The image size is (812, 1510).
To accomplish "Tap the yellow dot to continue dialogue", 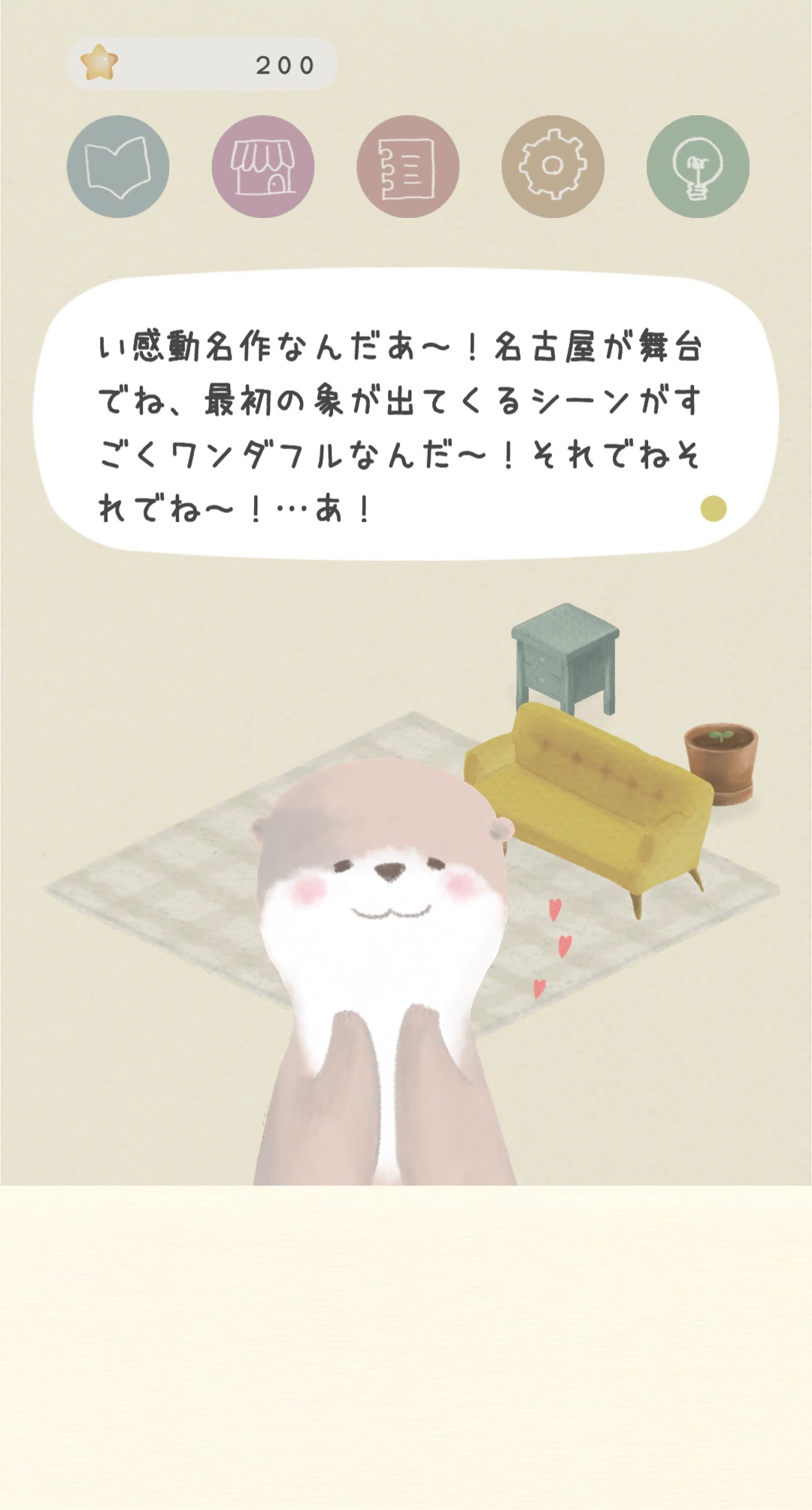I will pyautogui.click(x=713, y=509).
